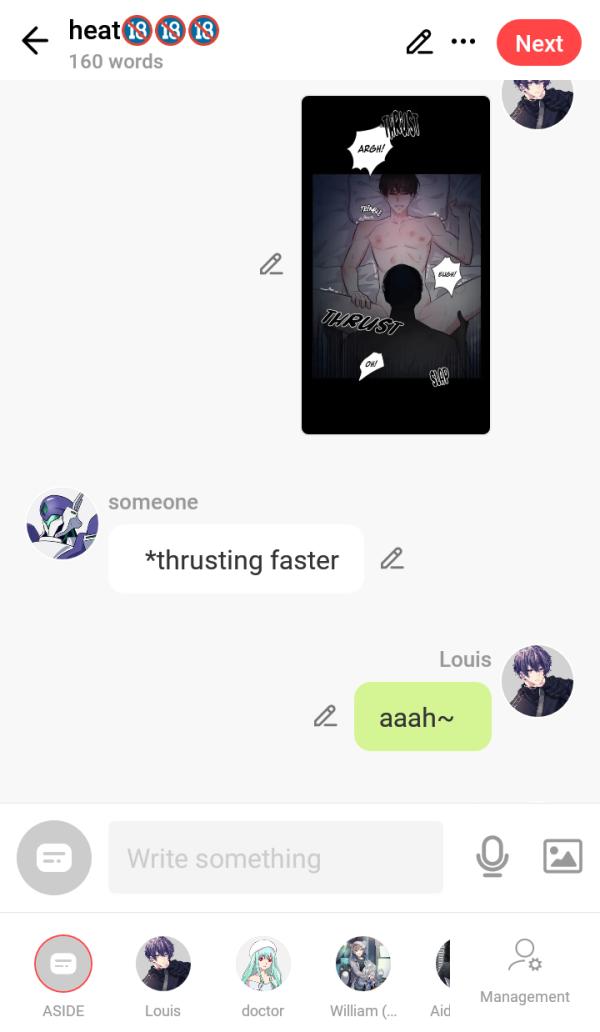The height and width of the screenshot is (1032, 600).
Task: Attach a picture via image icon
Action: point(562,856)
